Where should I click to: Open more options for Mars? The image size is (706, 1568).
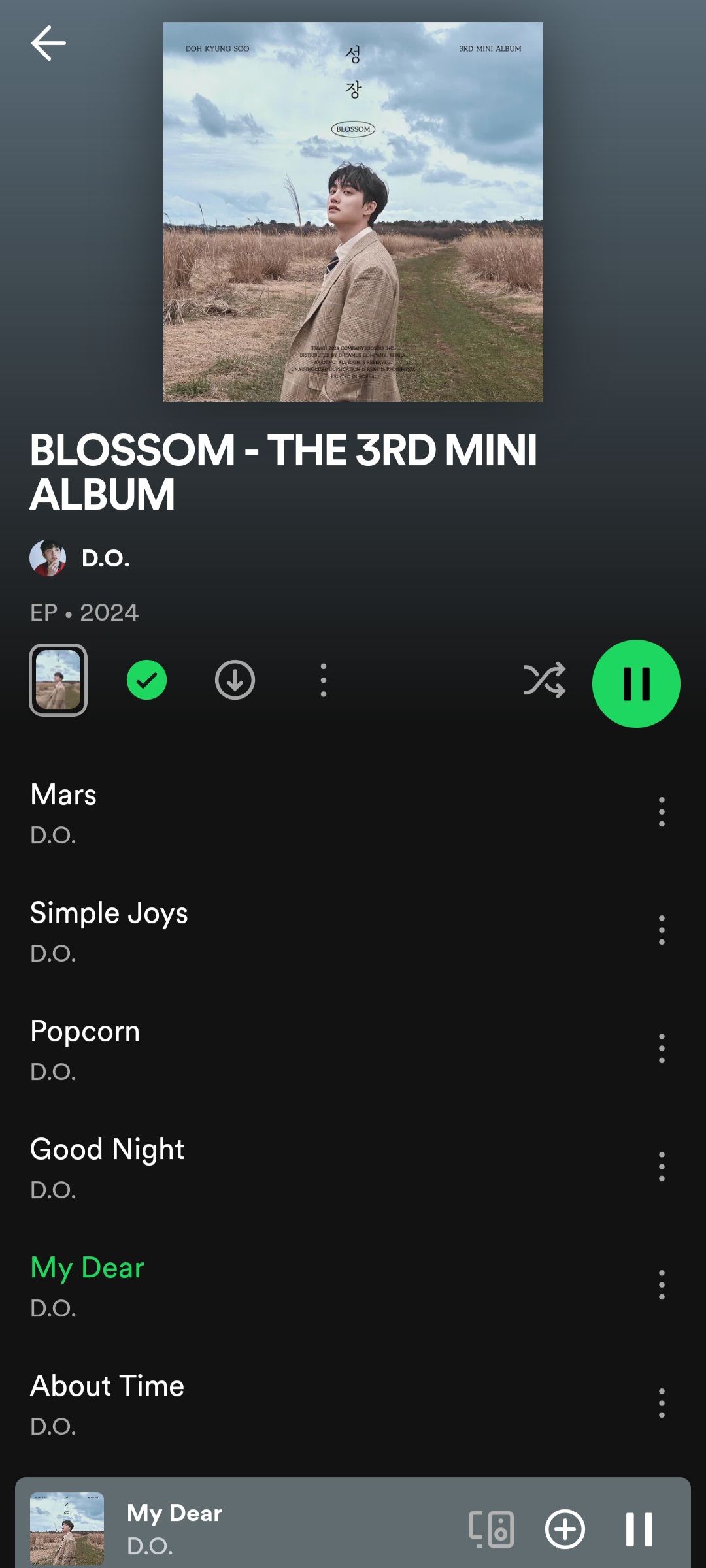tap(662, 811)
